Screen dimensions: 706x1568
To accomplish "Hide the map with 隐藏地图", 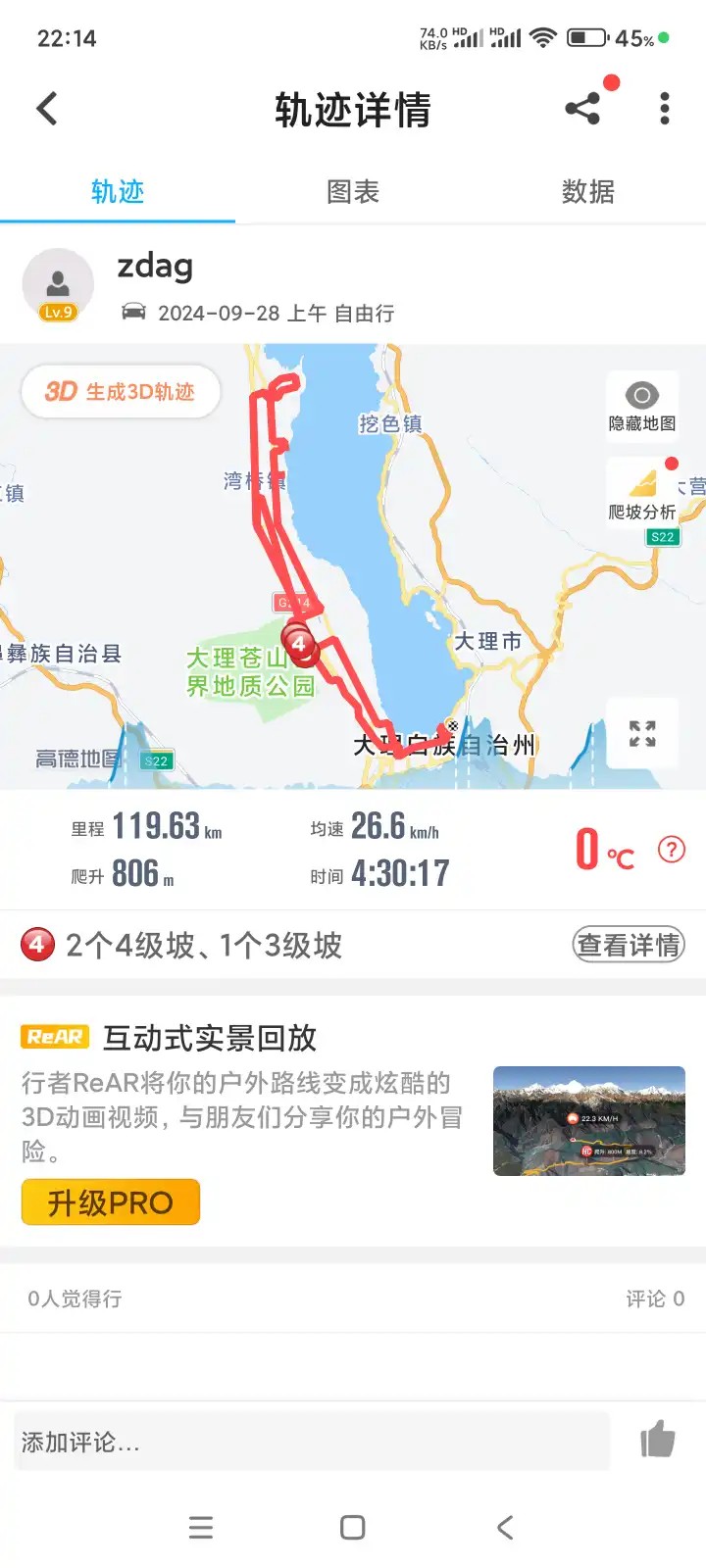I will click(642, 405).
